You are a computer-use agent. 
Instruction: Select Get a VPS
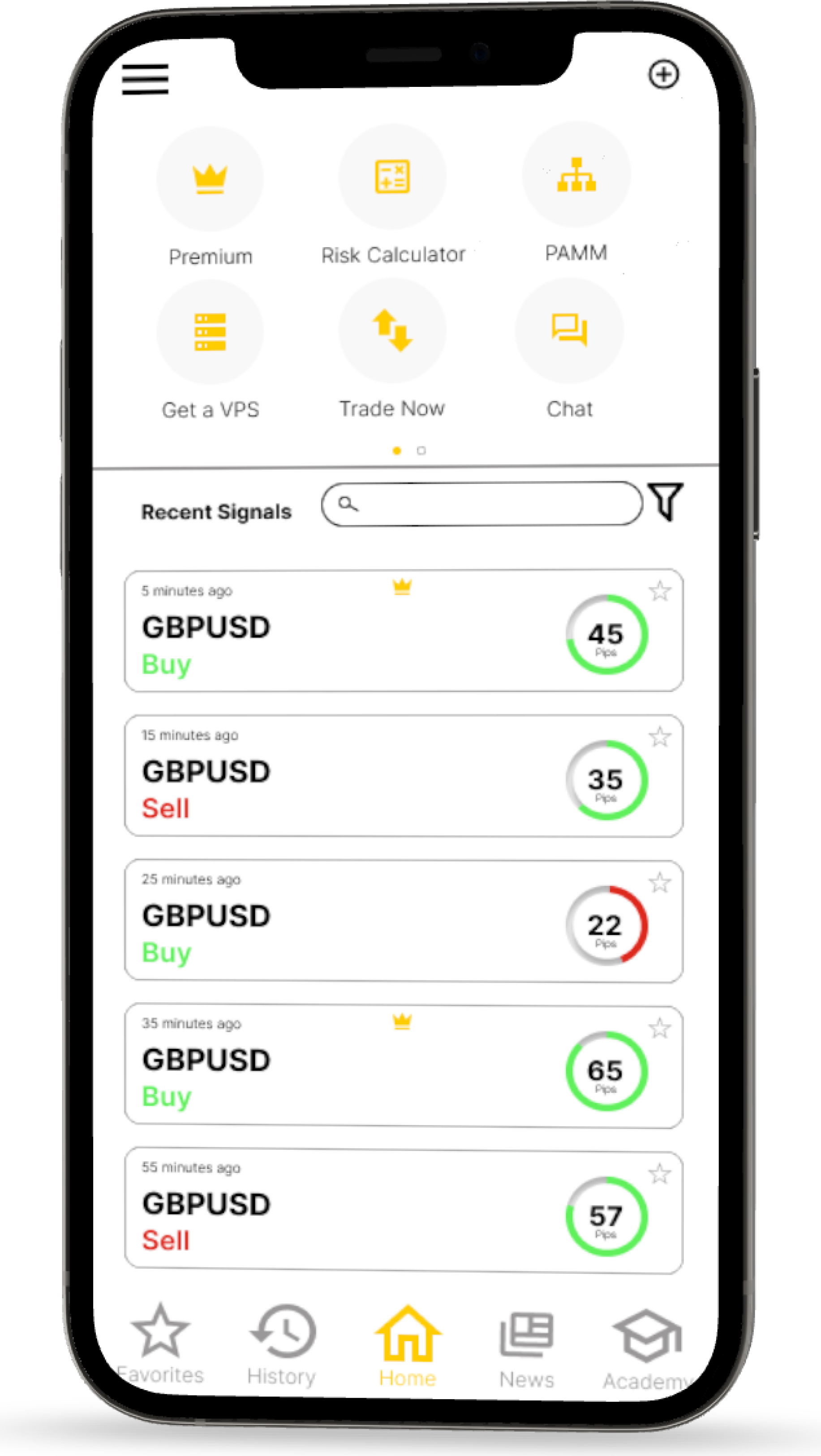point(211,332)
